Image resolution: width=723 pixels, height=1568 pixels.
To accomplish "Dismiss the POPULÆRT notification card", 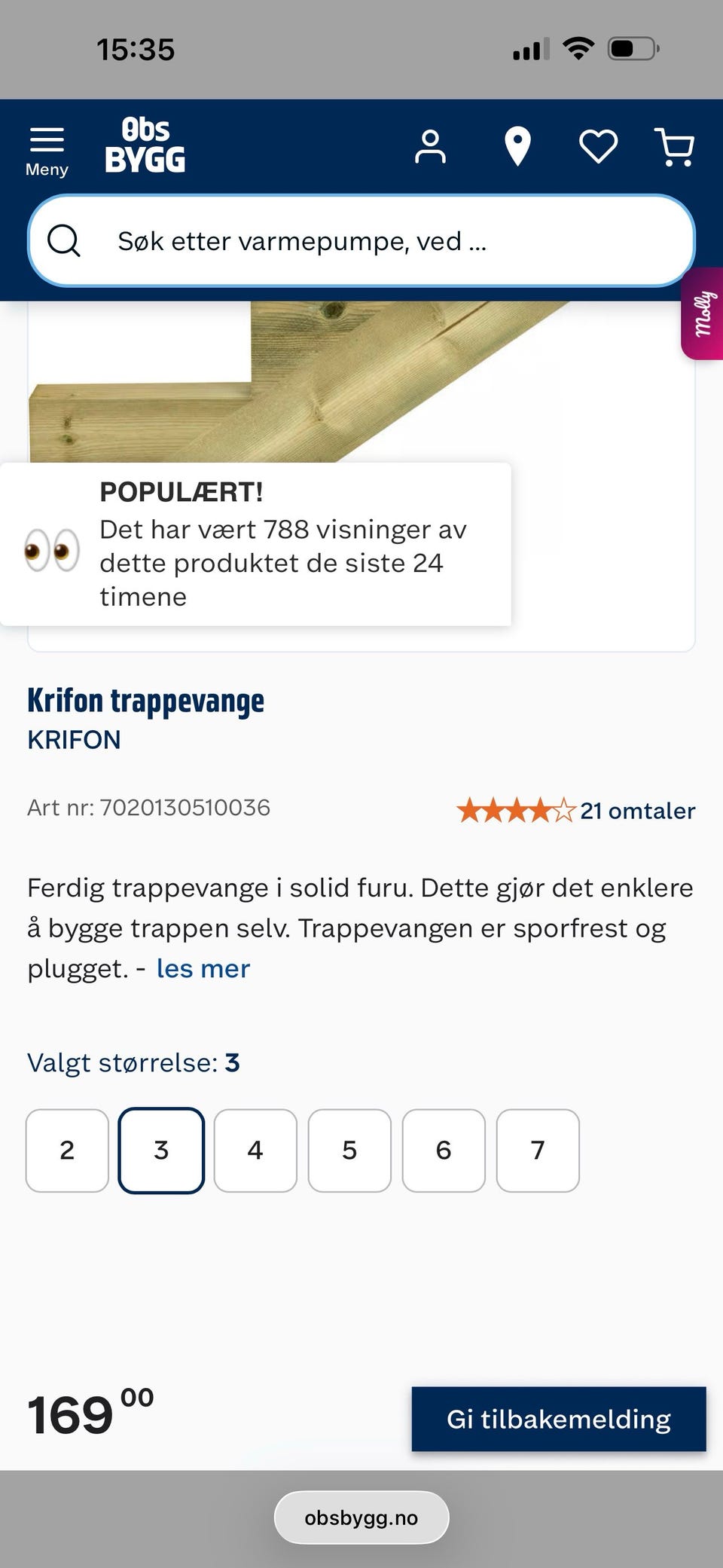I will [256, 543].
